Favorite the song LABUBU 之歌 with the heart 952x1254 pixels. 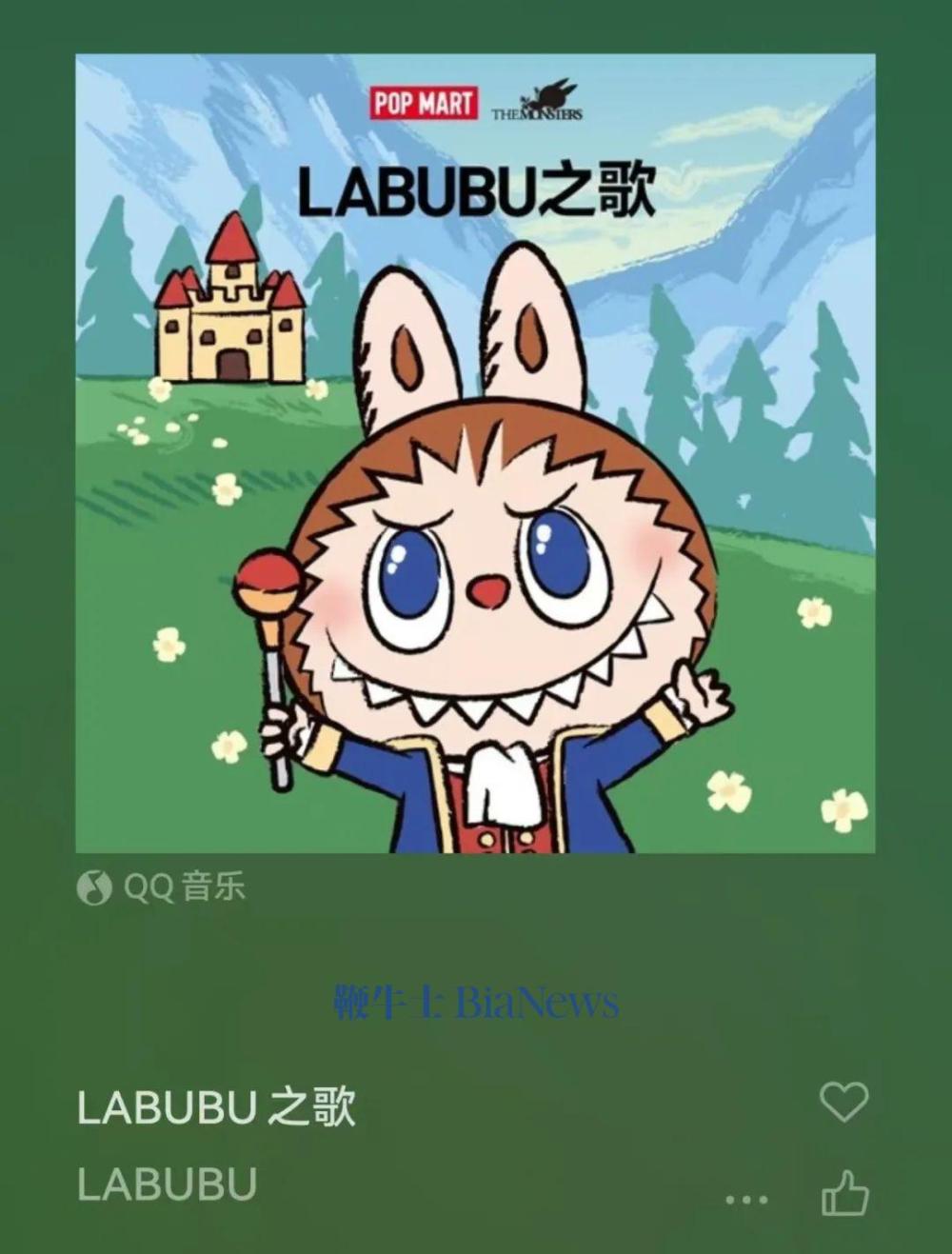click(843, 1102)
